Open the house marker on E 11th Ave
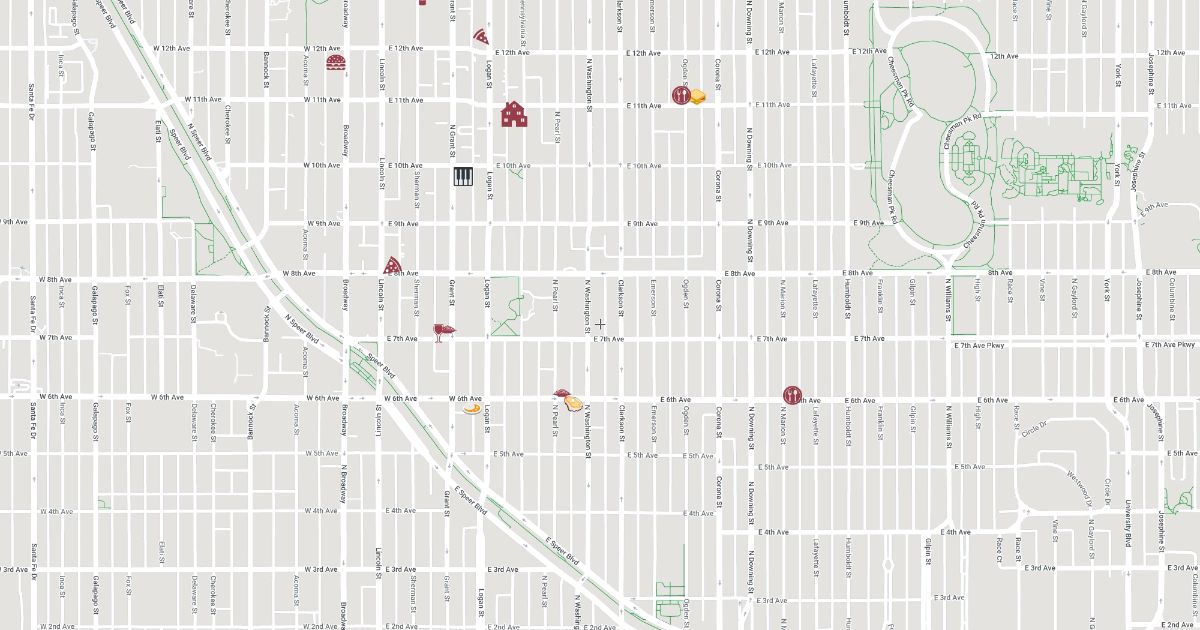The height and width of the screenshot is (630, 1200). [514, 114]
